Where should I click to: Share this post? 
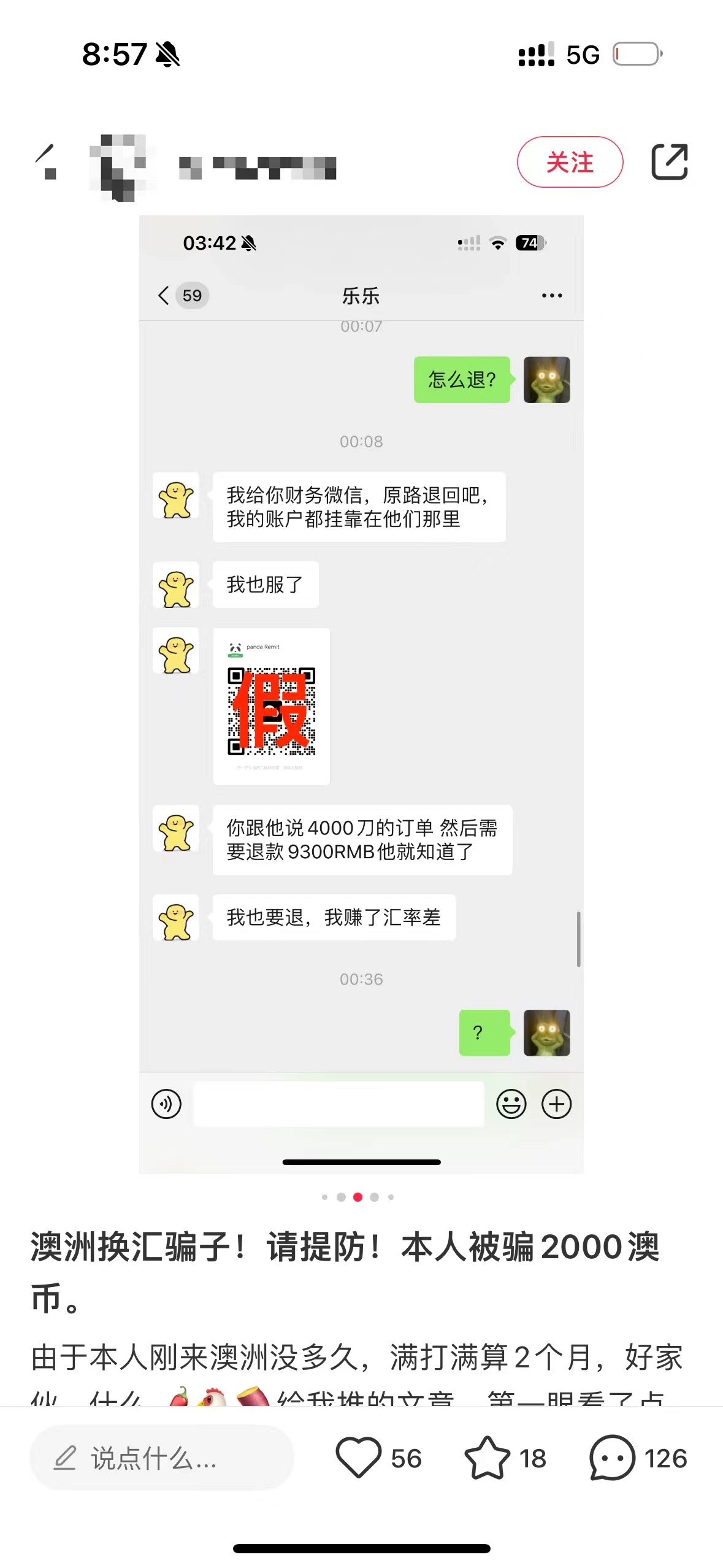pyautogui.click(x=668, y=163)
